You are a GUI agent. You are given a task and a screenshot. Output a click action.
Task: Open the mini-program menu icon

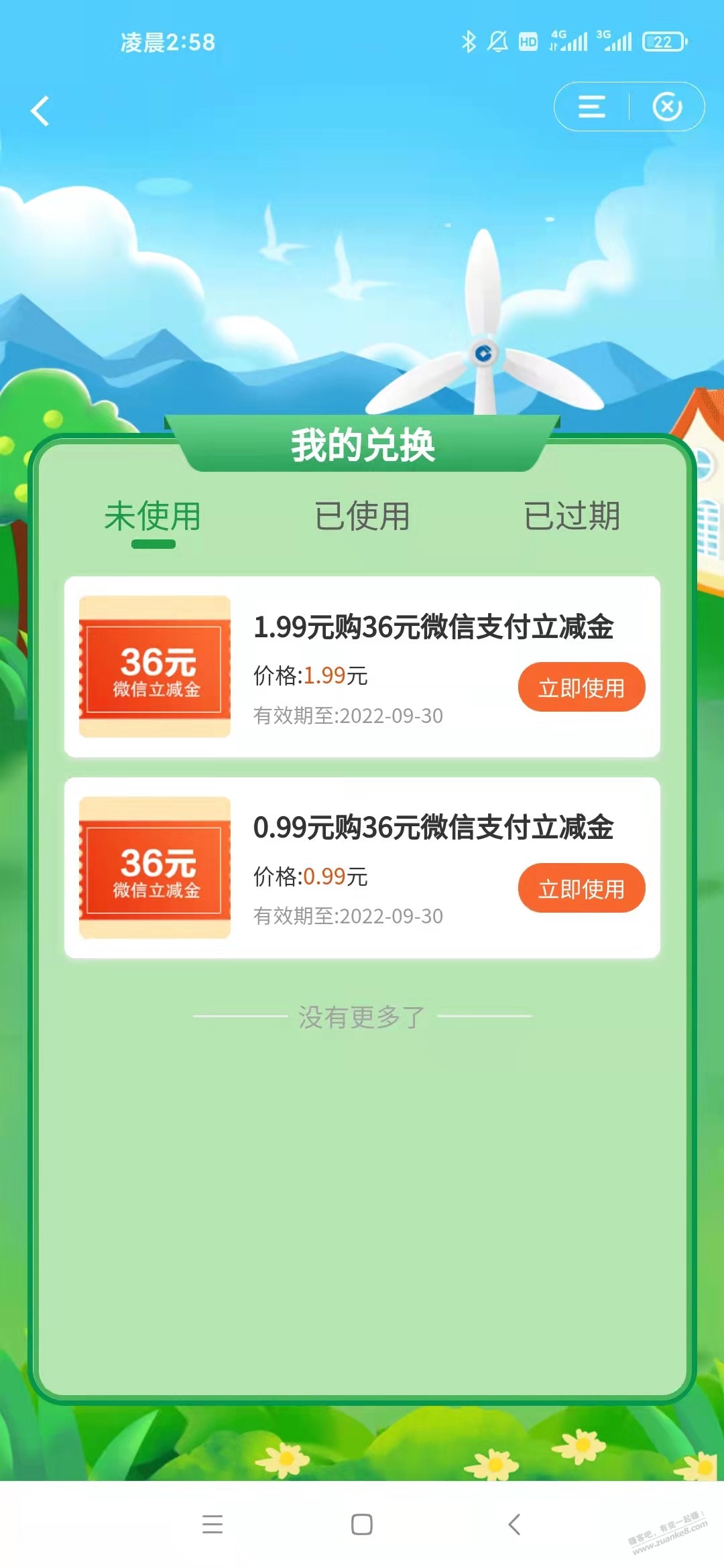click(591, 107)
